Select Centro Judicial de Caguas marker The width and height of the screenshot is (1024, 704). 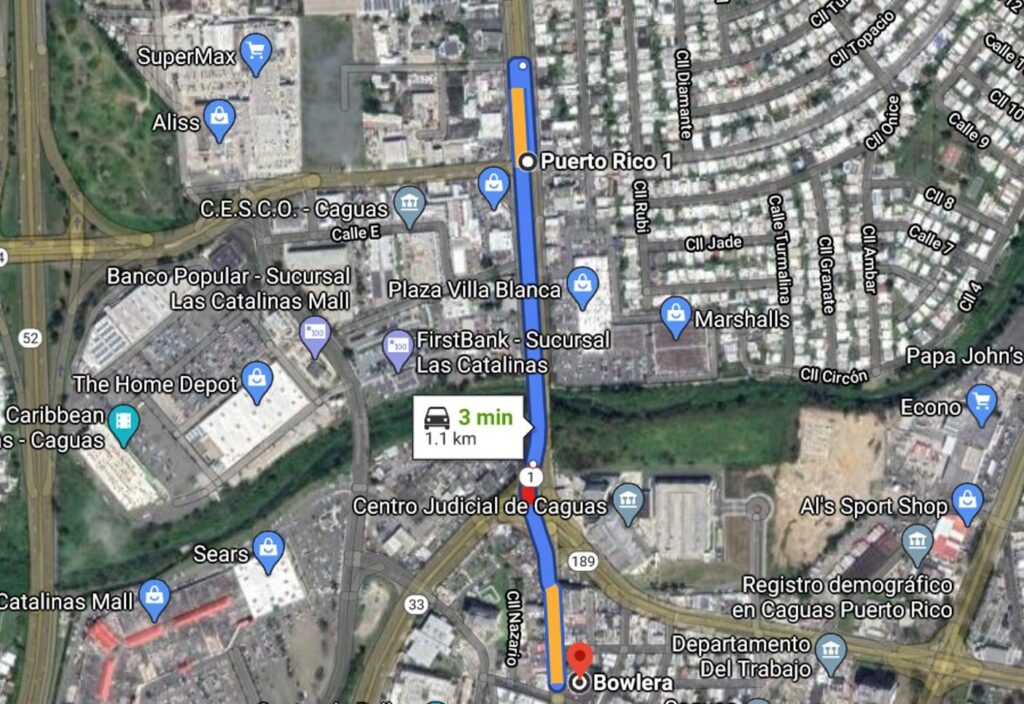(x=628, y=504)
